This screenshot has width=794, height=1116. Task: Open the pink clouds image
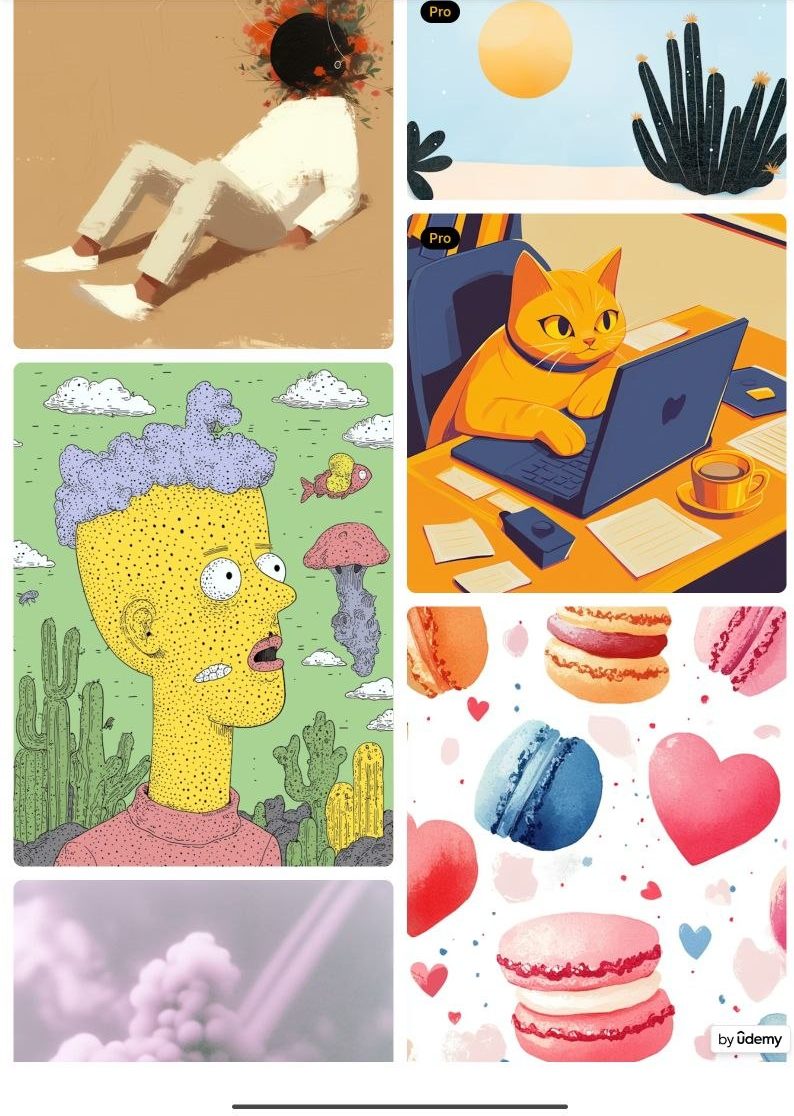pos(203,970)
